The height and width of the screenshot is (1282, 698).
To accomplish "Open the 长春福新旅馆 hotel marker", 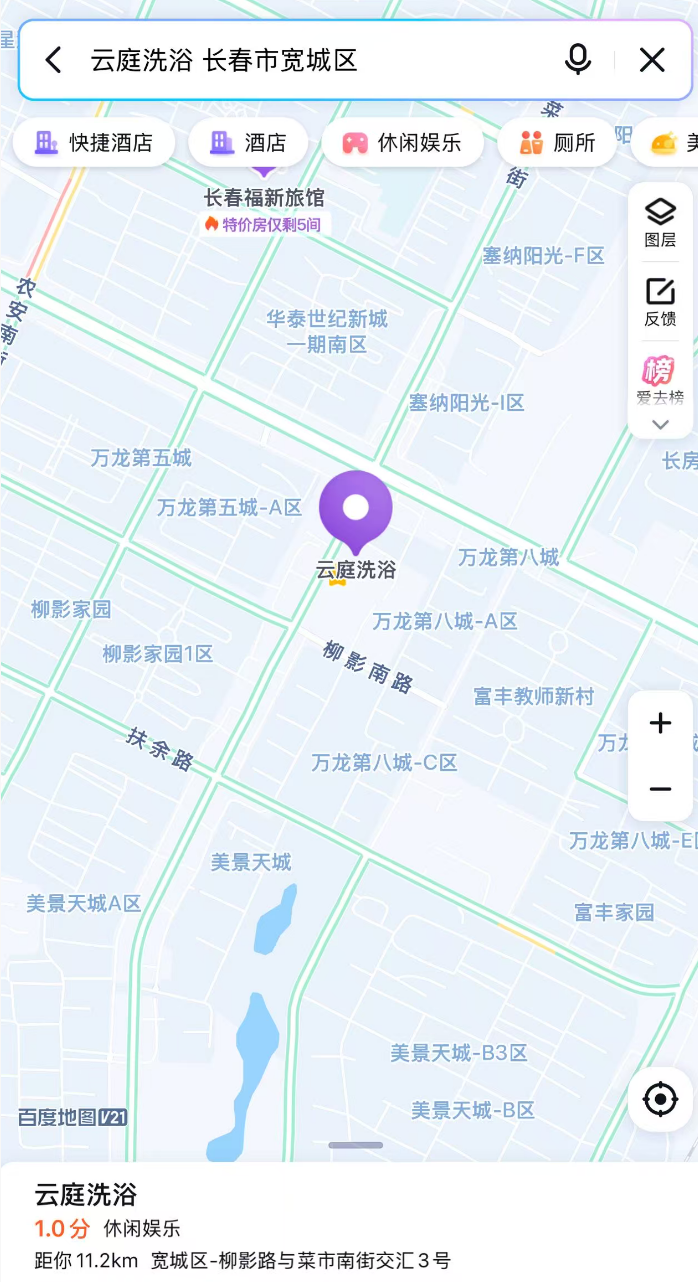I will click(264, 197).
